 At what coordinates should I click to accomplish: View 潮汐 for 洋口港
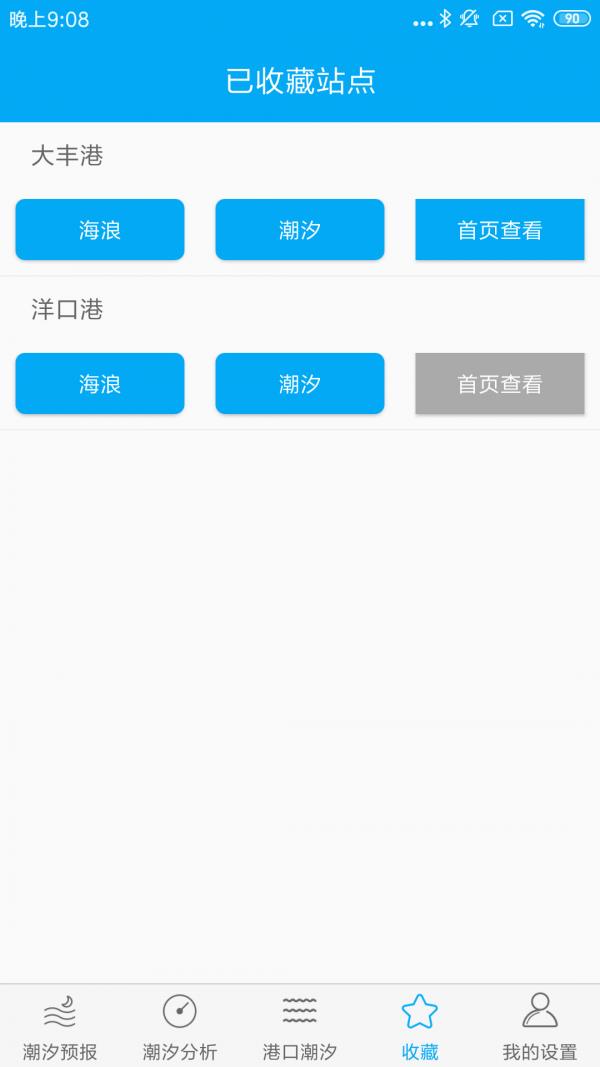[300, 384]
